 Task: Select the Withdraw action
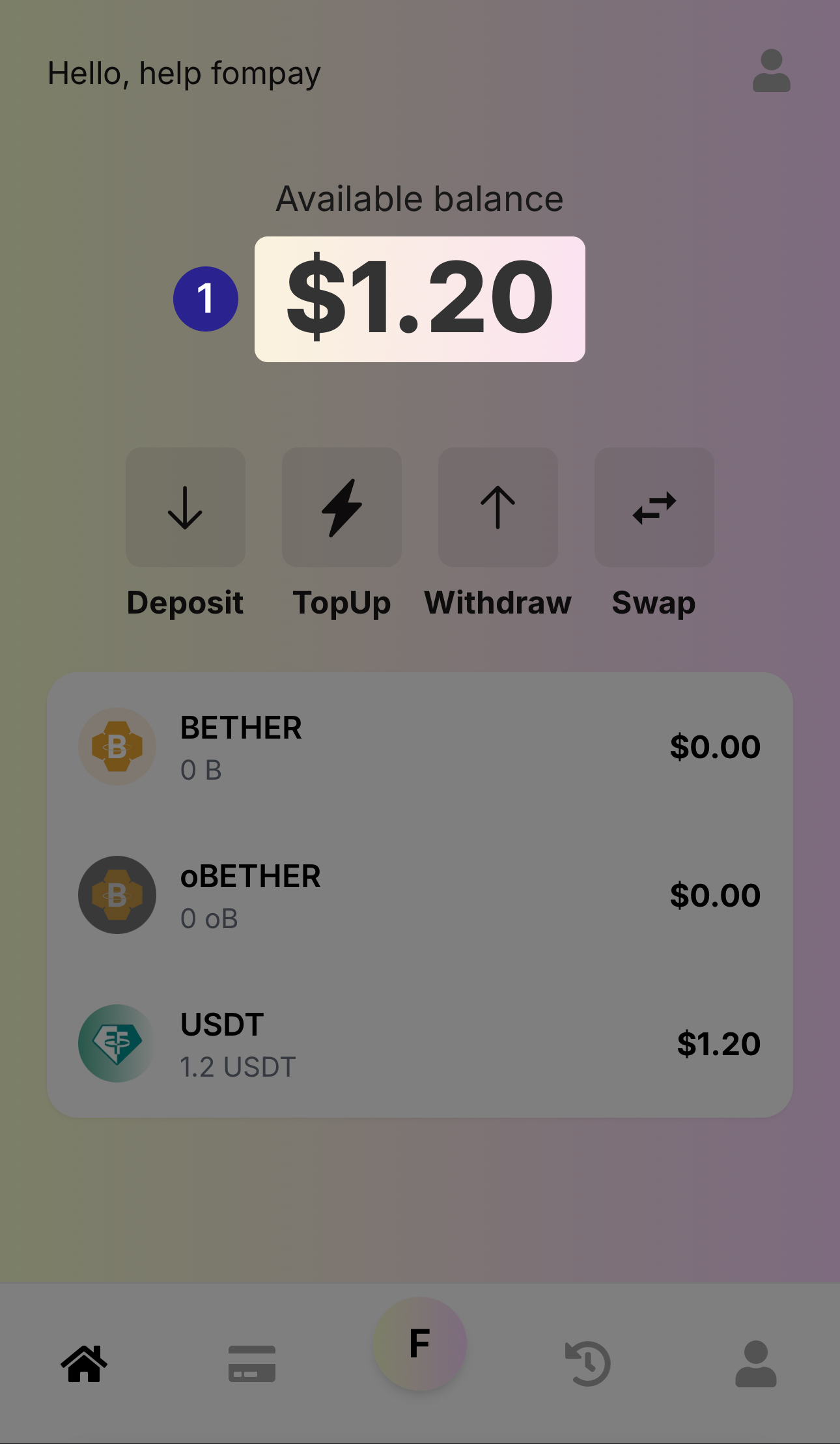[497, 507]
